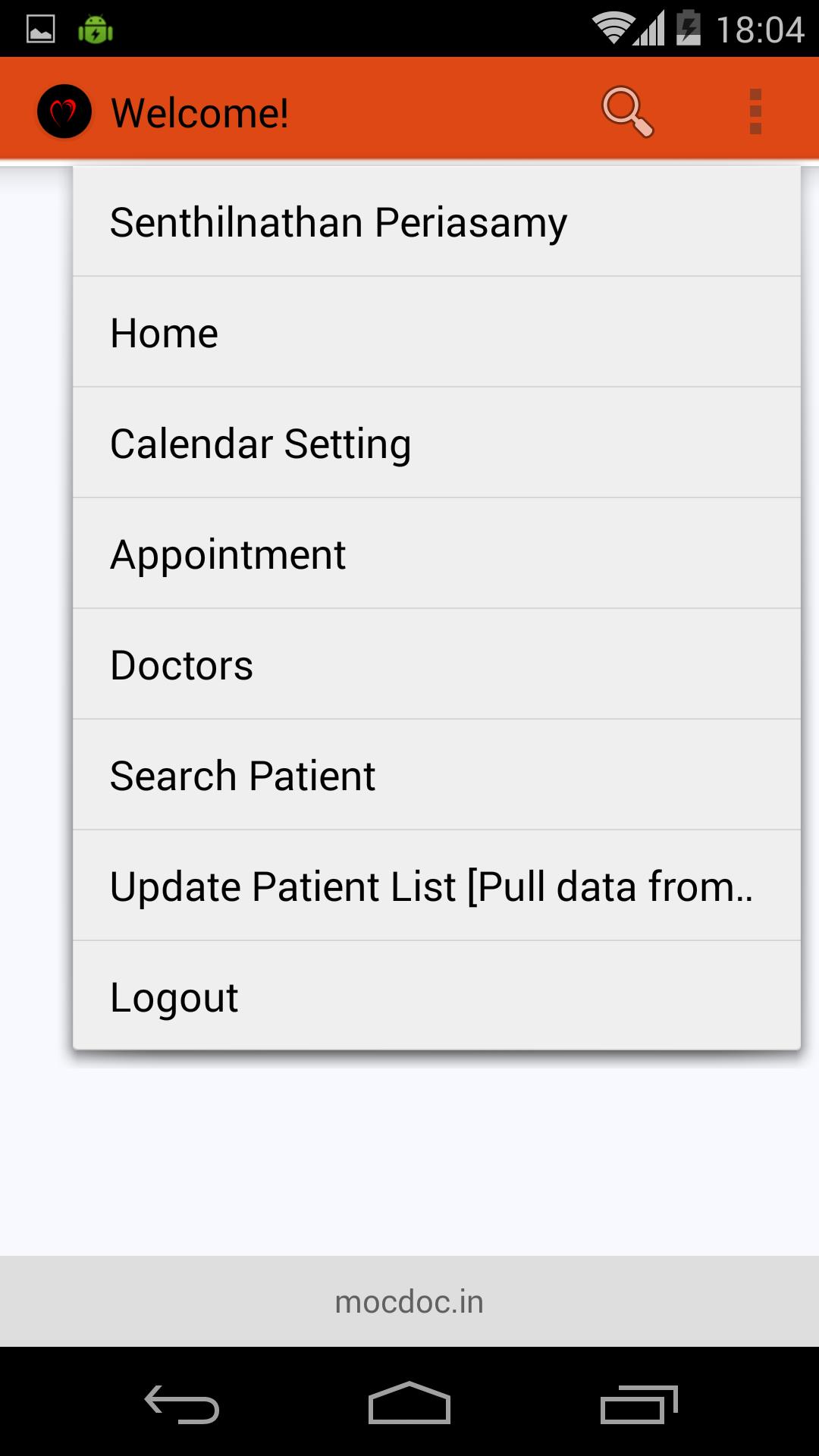Open the three-dot overflow menu icon

click(755, 111)
